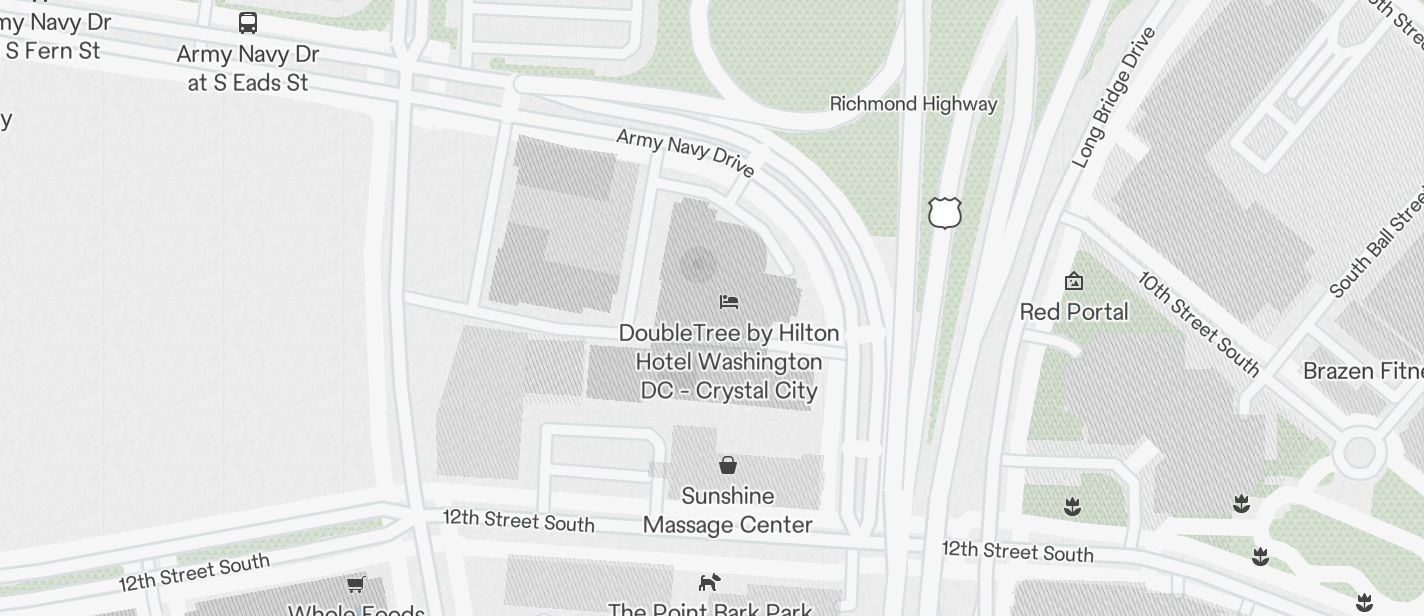This screenshot has width=1424, height=616.
Task: Open the Sunshine Massage Center marker
Action: (728, 465)
